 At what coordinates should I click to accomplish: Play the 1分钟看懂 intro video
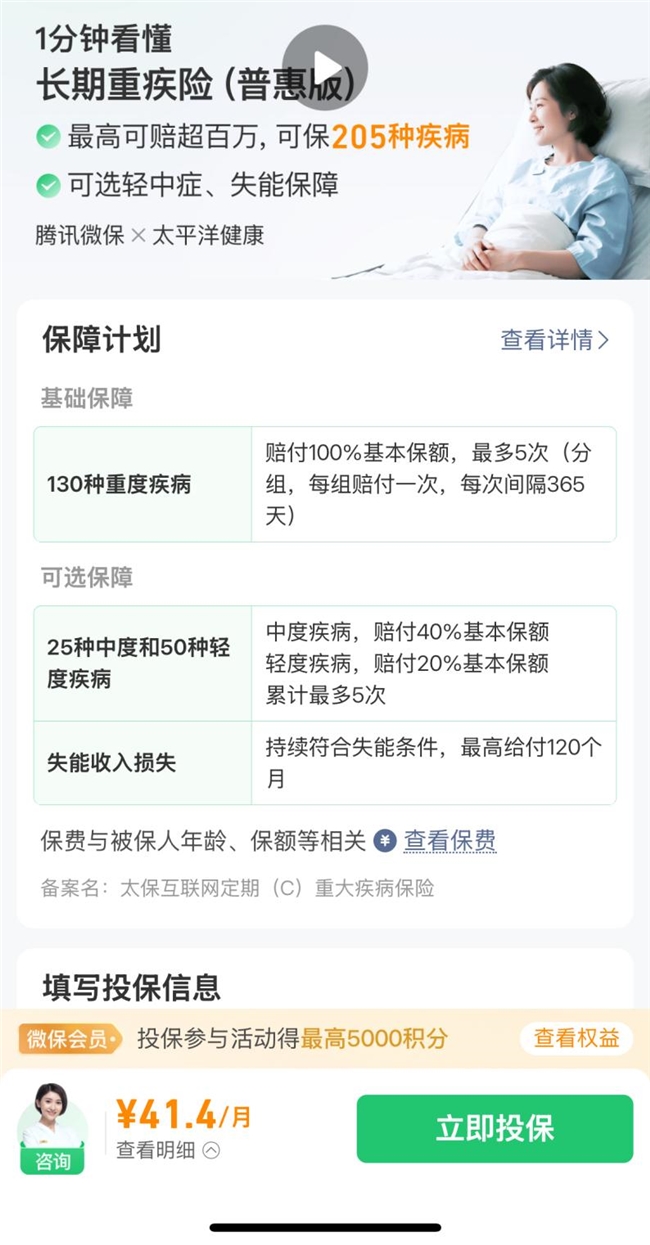(x=325, y=67)
